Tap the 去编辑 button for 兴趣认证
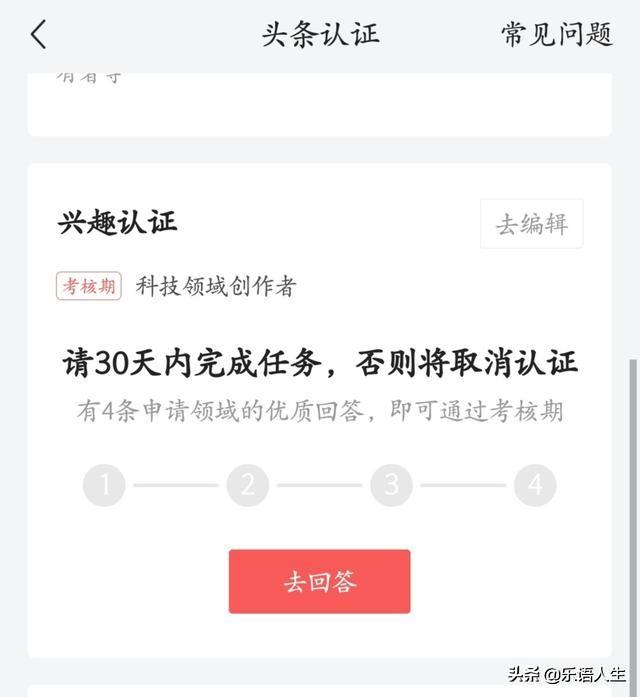This screenshot has width=640, height=697. [531, 224]
